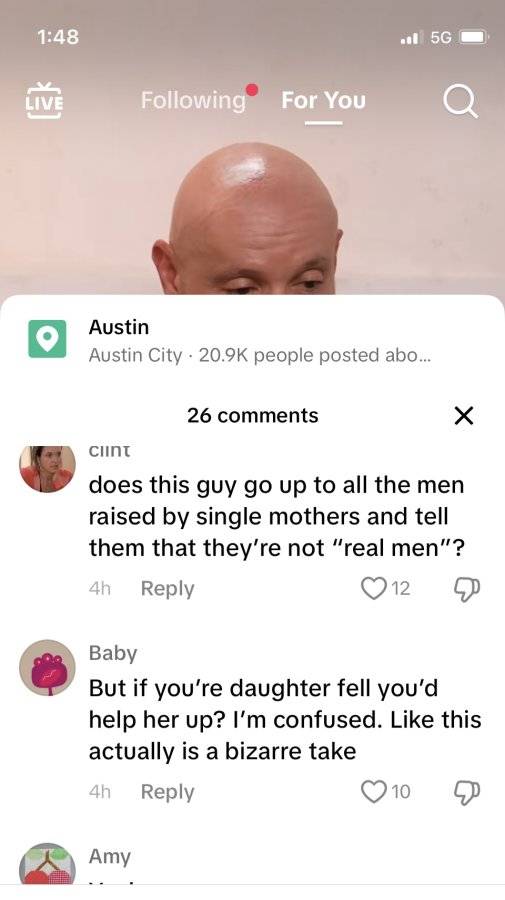Dislike Baby's comment

(467, 792)
